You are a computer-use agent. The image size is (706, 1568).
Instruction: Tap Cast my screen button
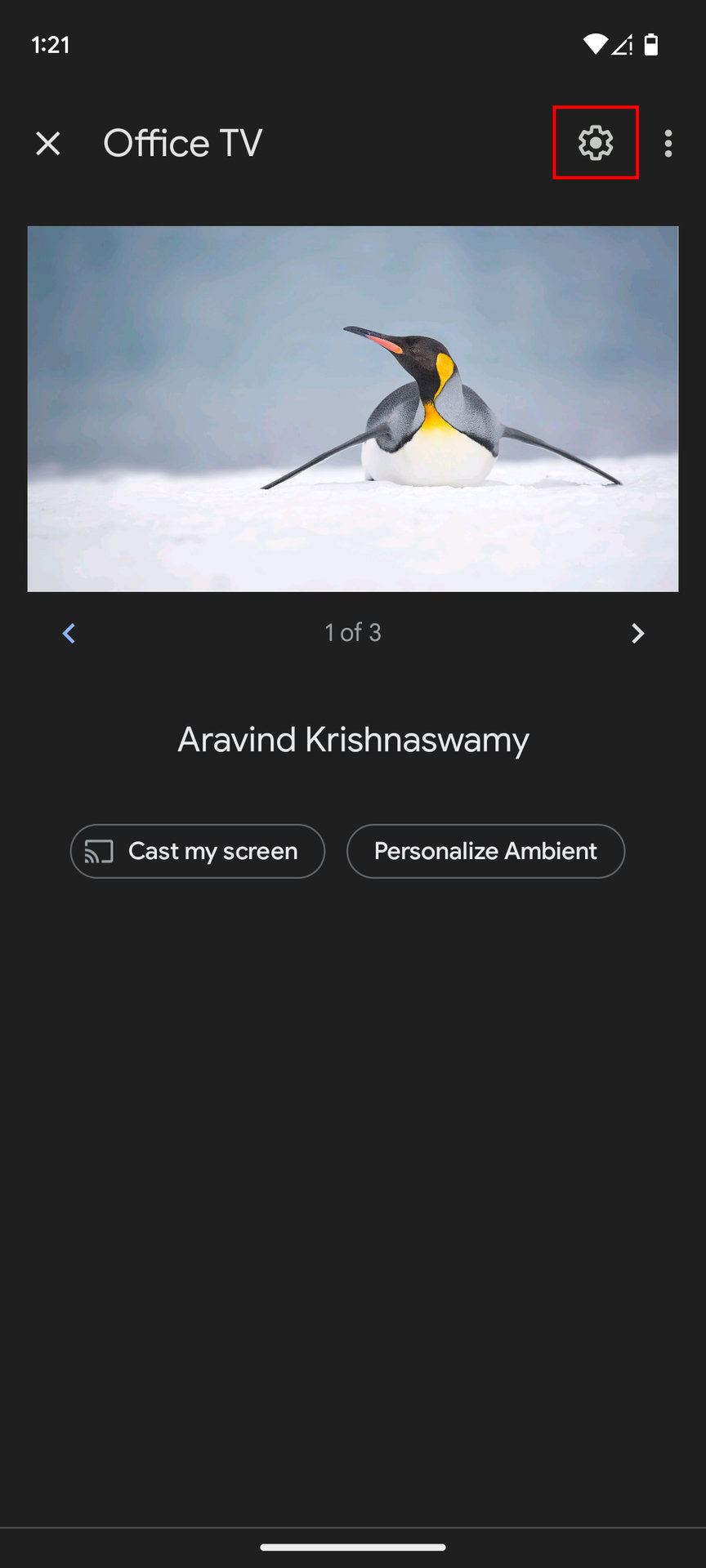pyautogui.click(x=198, y=851)
